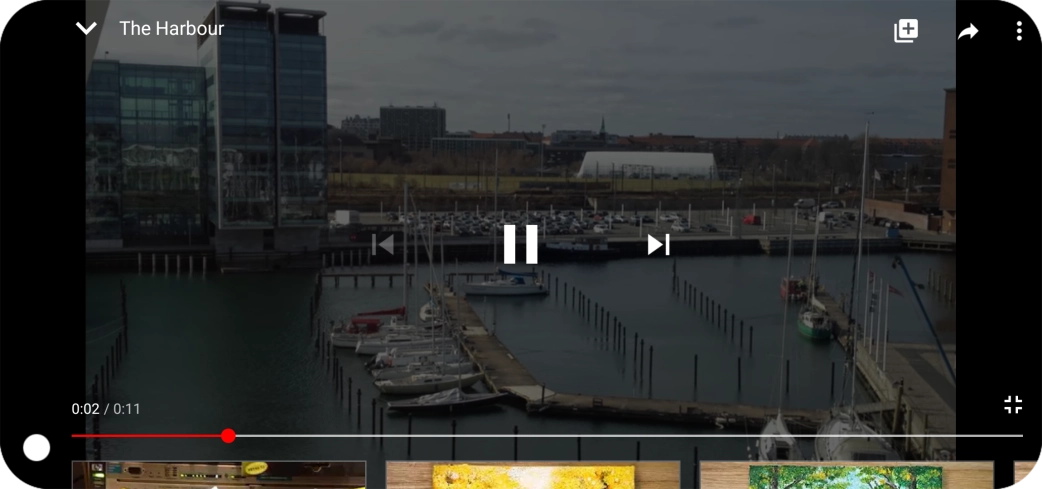The width and height of the screenshot is (1042, 489).
Task: Pause the video playback
Action: (x=520, y=244)
